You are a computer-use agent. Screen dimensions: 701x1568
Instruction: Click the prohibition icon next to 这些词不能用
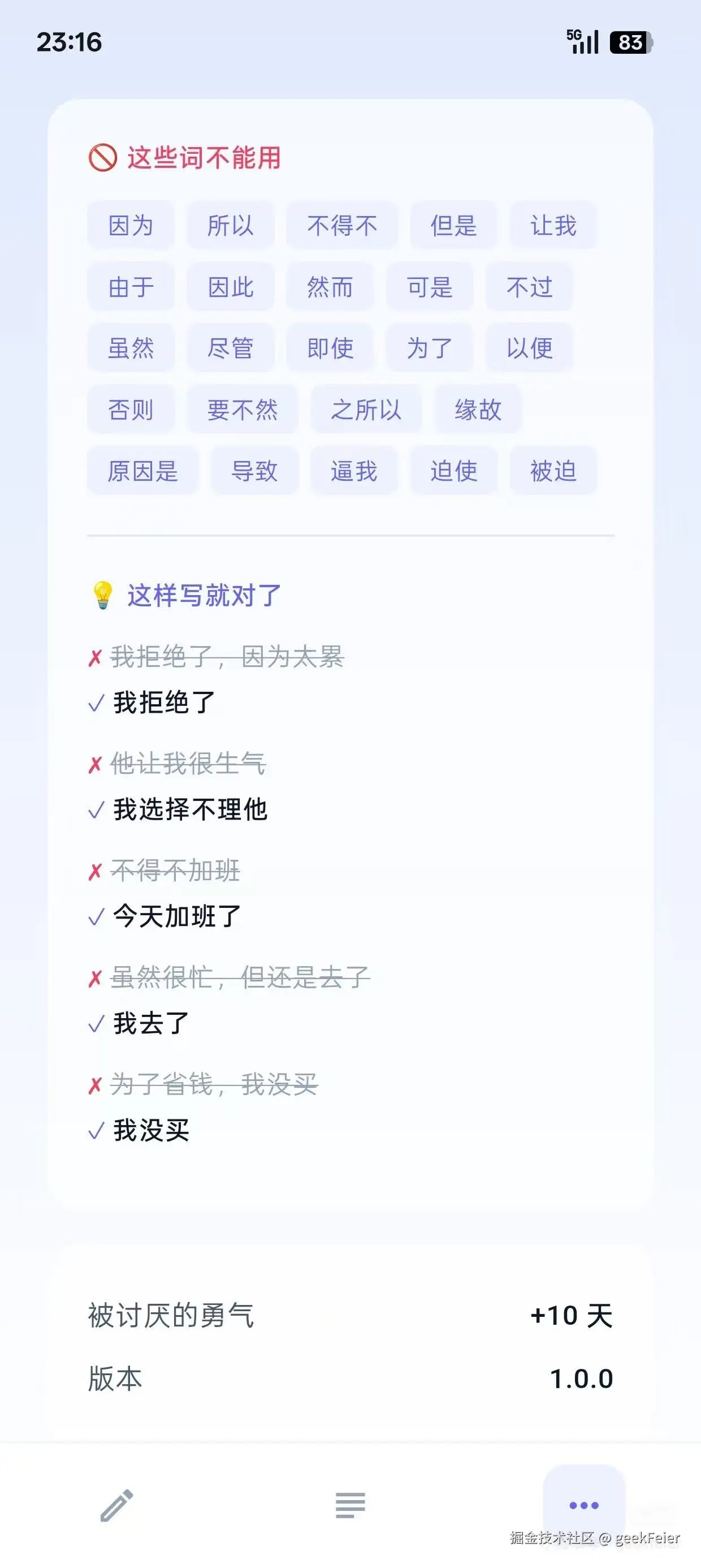click(x=103, y=157)
